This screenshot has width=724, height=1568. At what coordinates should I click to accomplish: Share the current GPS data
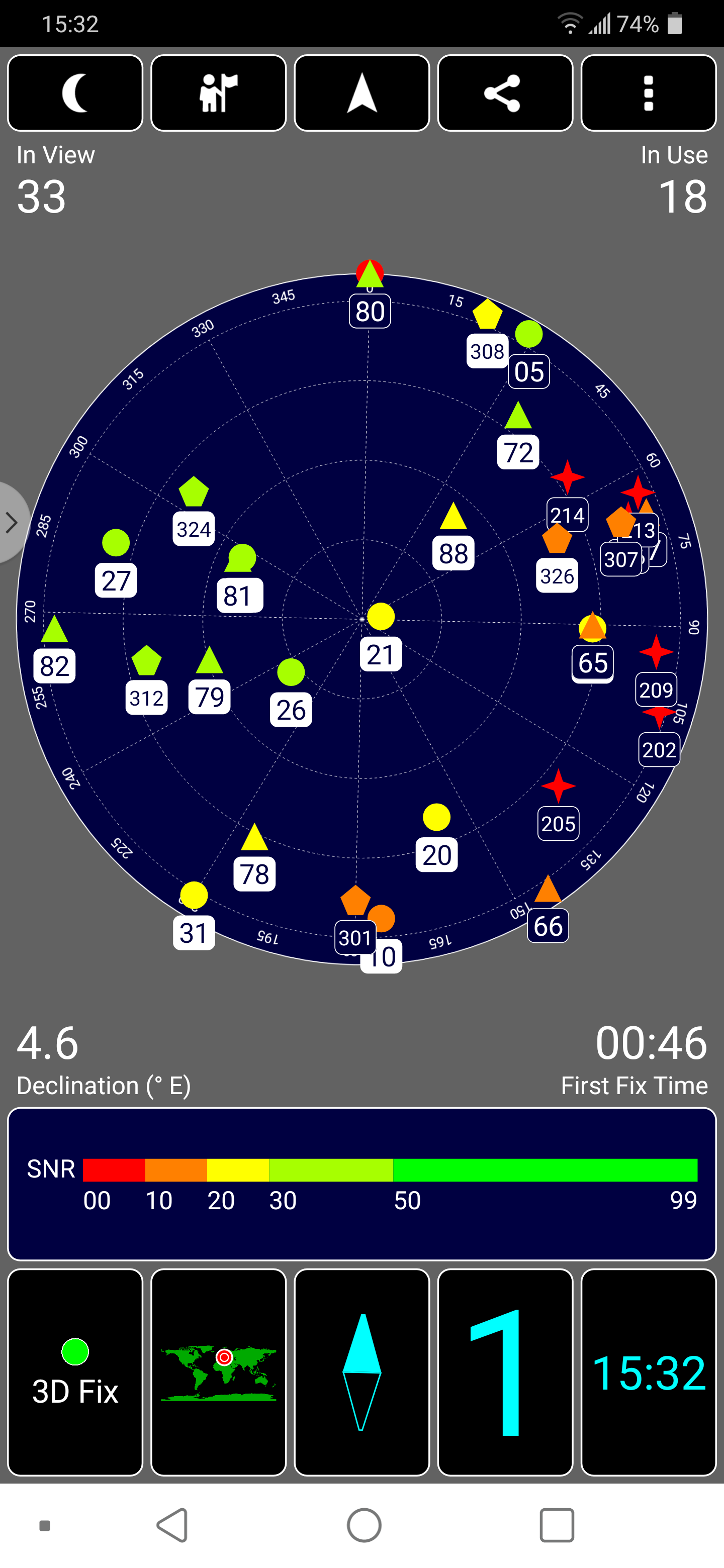tap(505, 93)
